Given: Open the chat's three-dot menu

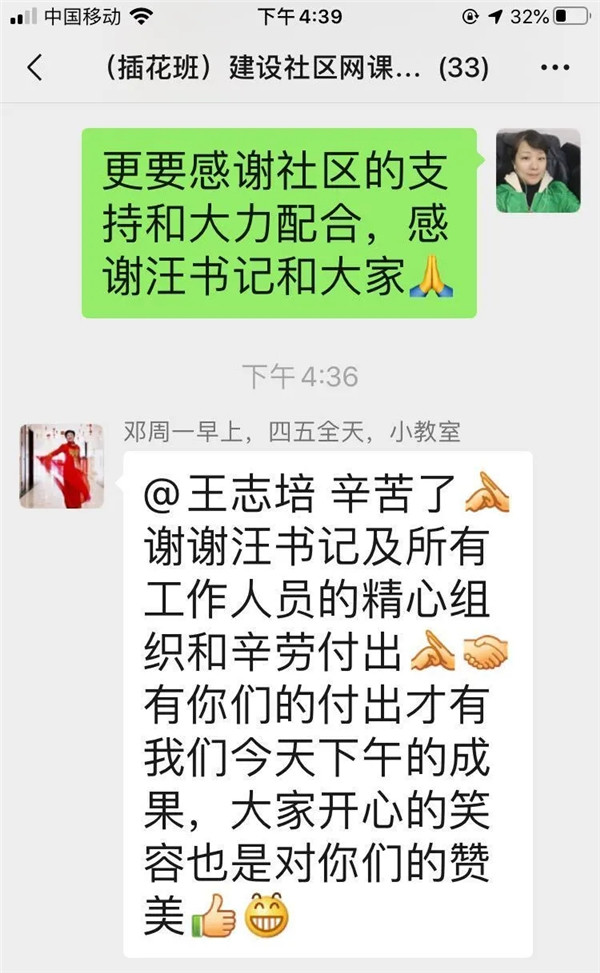Looking at the screenshot, I should (554, 68).
